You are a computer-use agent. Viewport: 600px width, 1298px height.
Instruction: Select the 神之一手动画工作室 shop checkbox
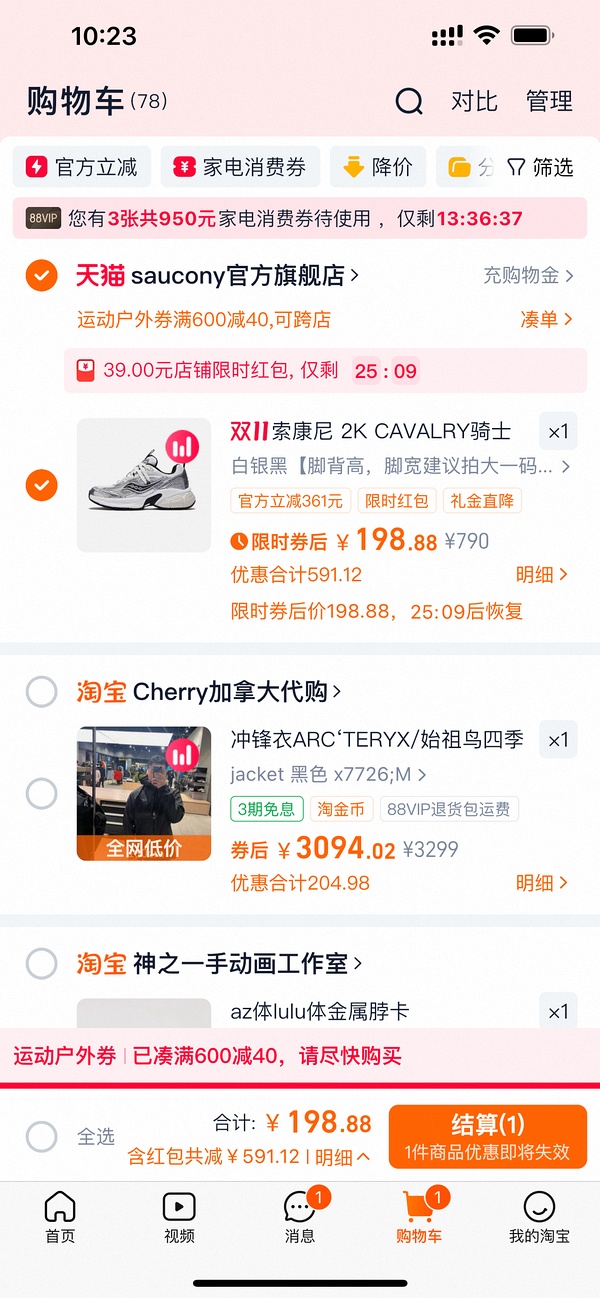41,964
